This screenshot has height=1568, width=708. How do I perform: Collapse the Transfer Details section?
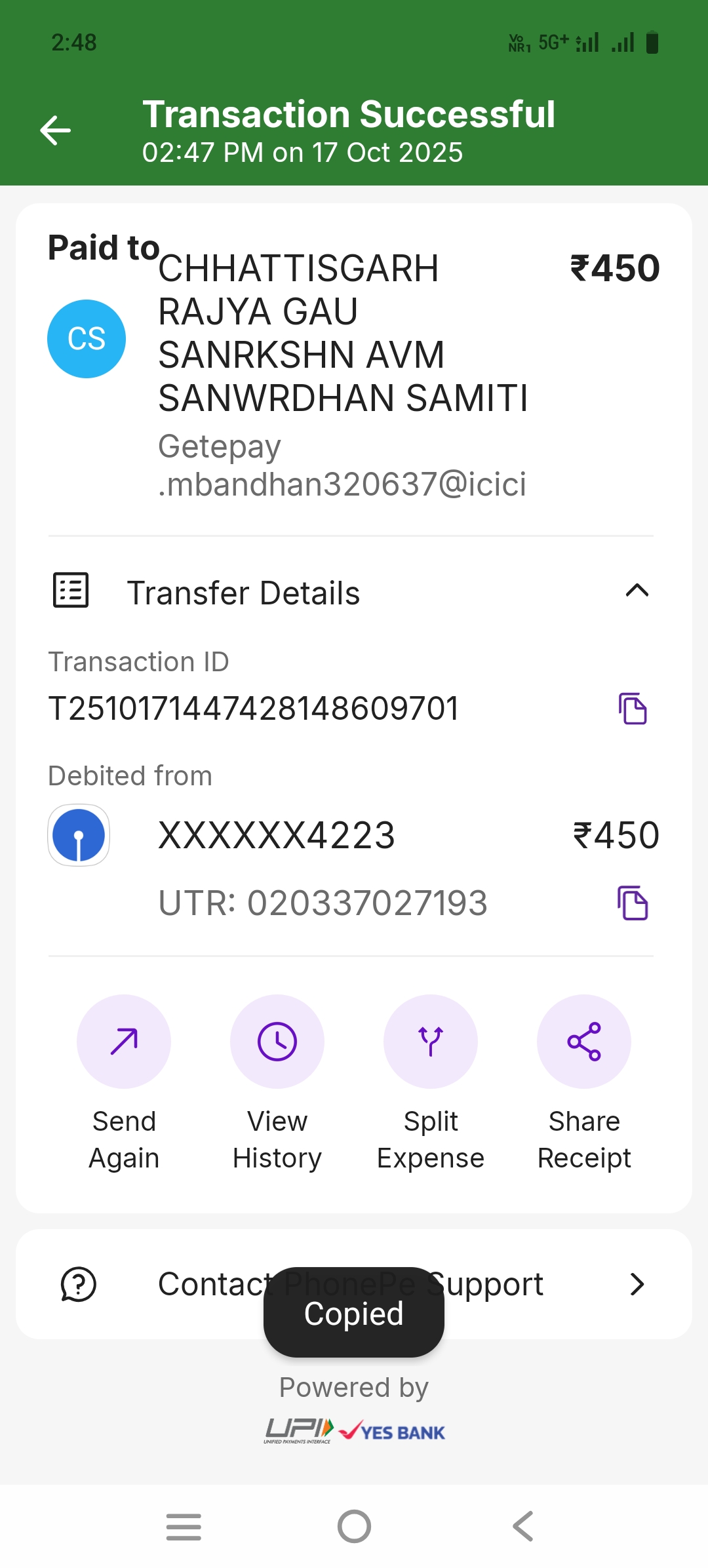click(637, 591)
